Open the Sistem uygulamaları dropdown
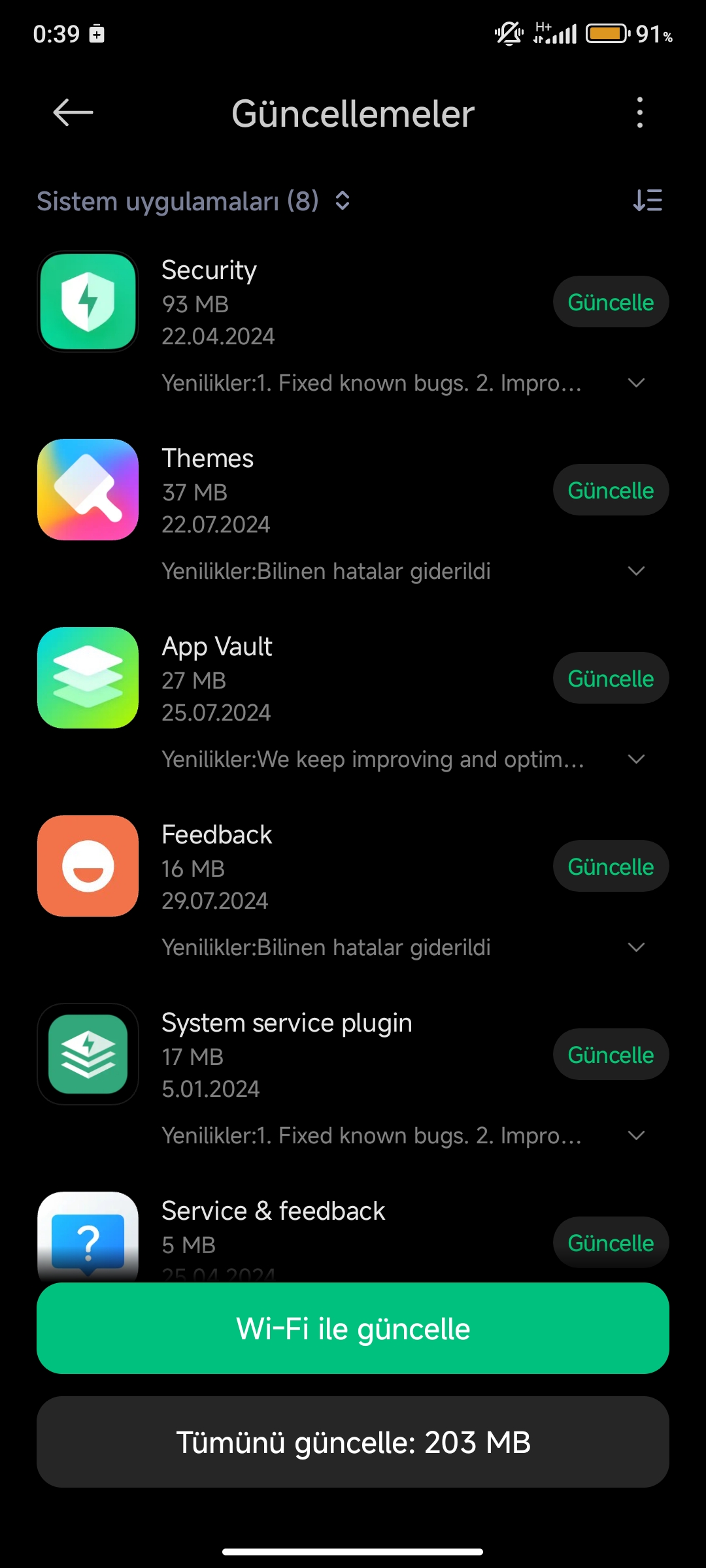This screenshot has height=1568, width=706. pos(194,201)
